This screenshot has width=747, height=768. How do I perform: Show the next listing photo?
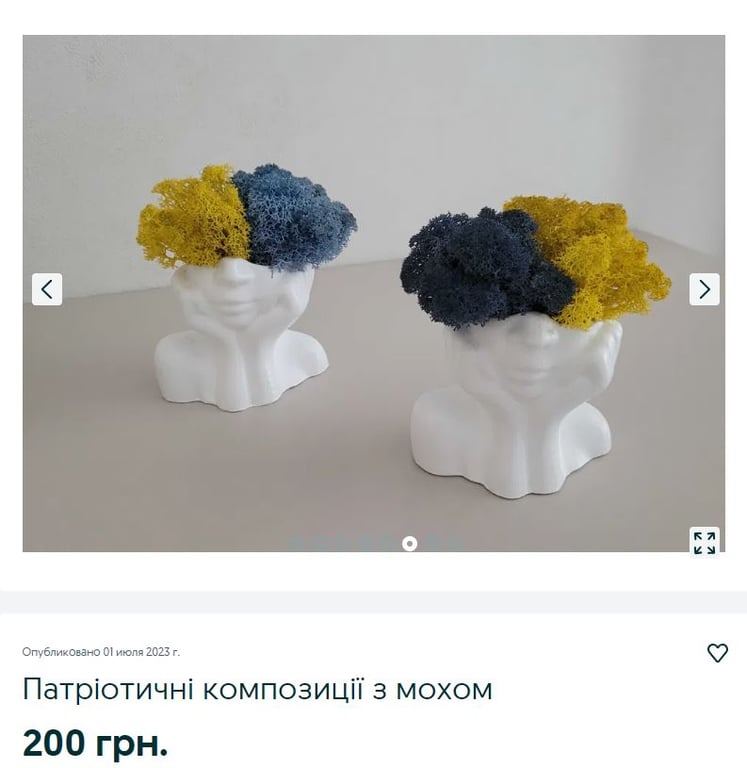(x=704, y=289)
